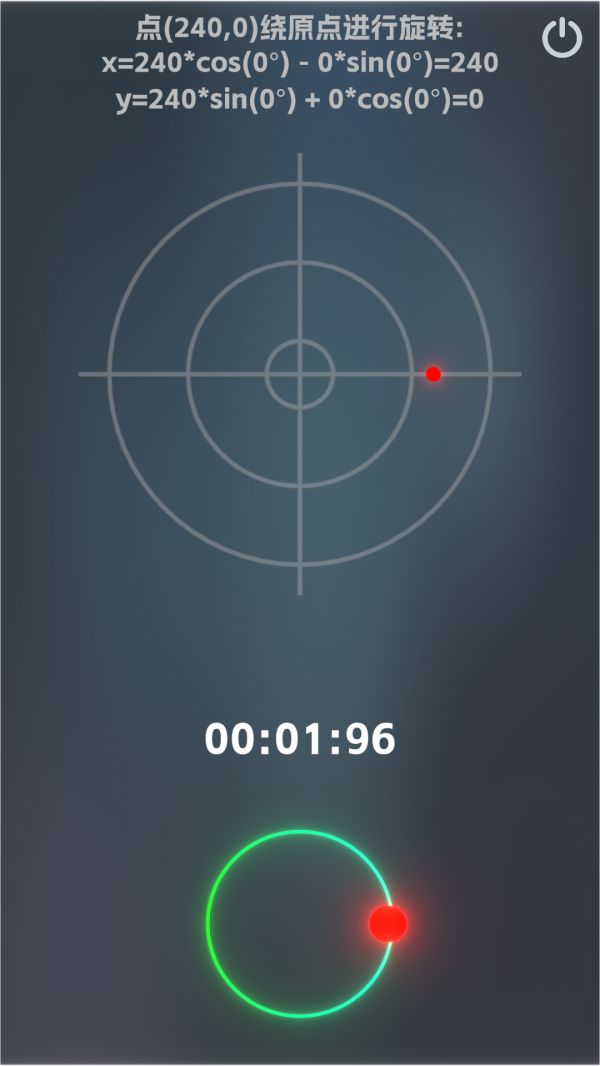This screenshot has height=1066, width=600.
Task: Tap the power icon to exit
Action: 562,38
